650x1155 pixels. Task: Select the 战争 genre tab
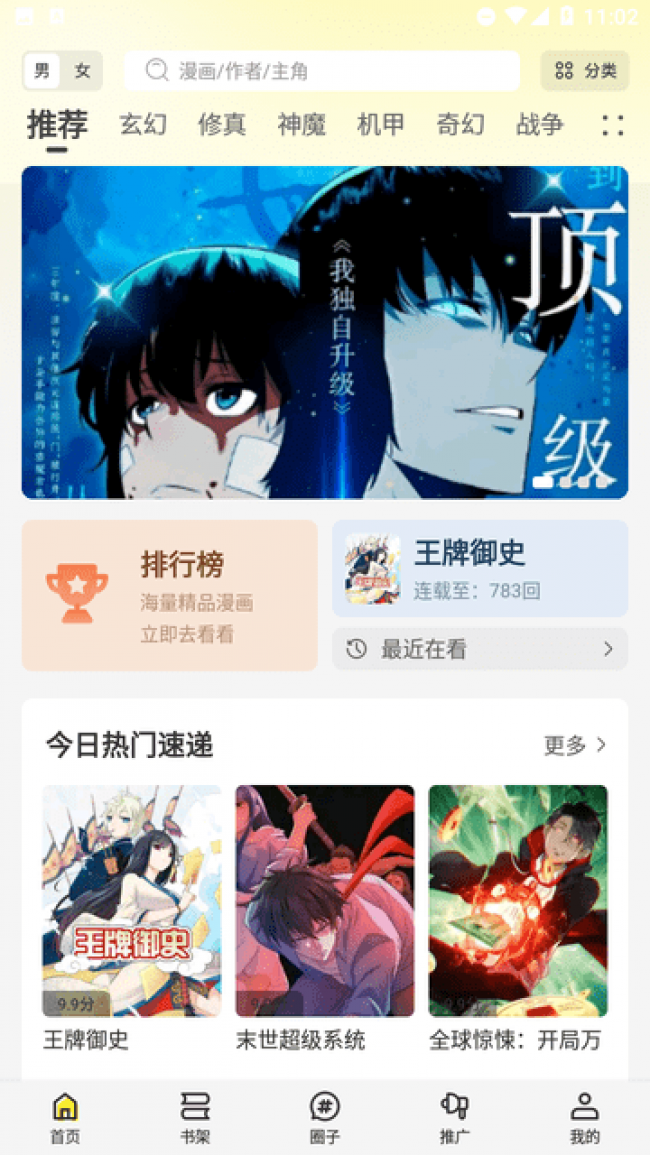(540, 125)
